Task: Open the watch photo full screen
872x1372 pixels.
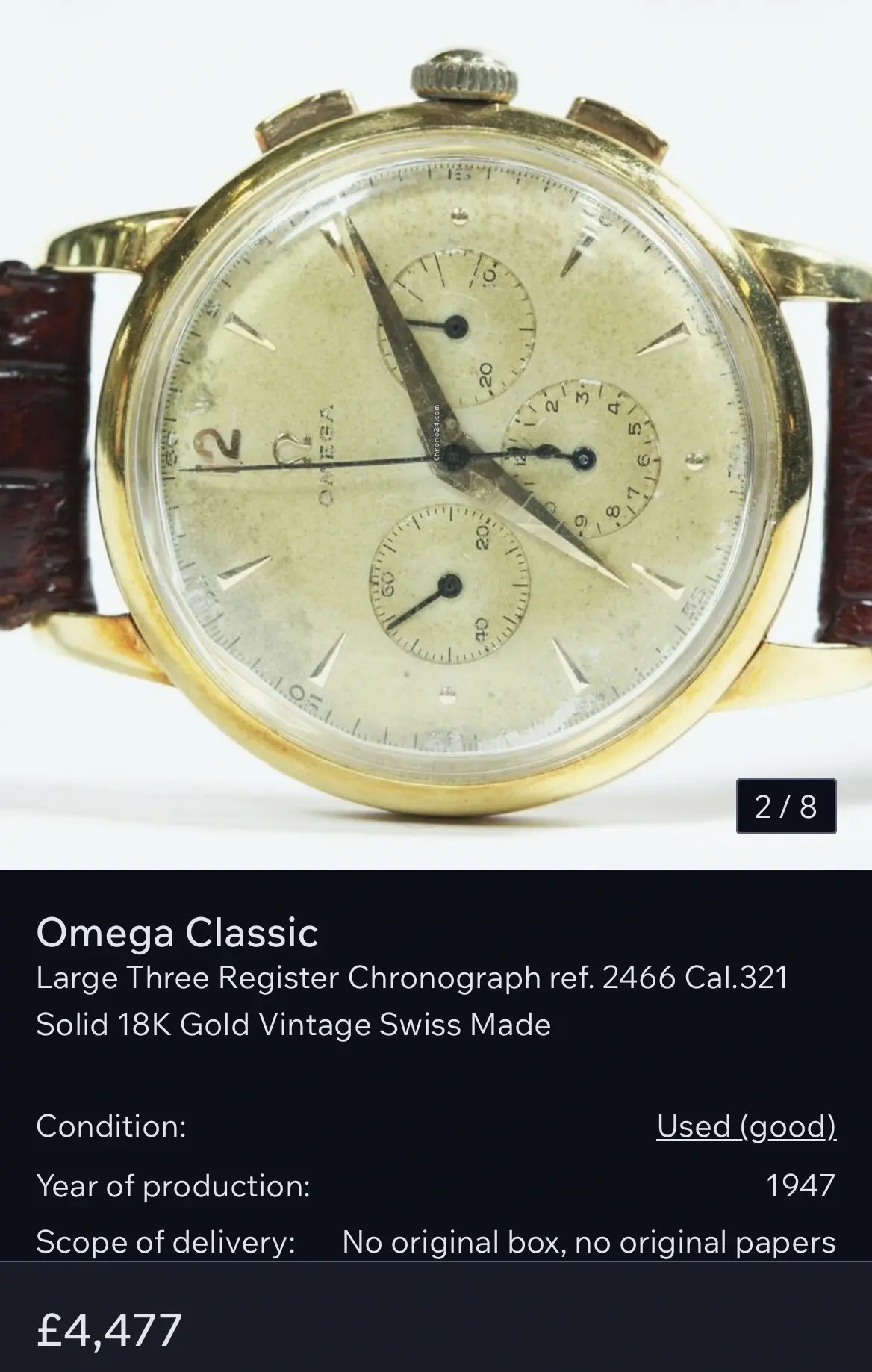Action: tap(436, 433)
